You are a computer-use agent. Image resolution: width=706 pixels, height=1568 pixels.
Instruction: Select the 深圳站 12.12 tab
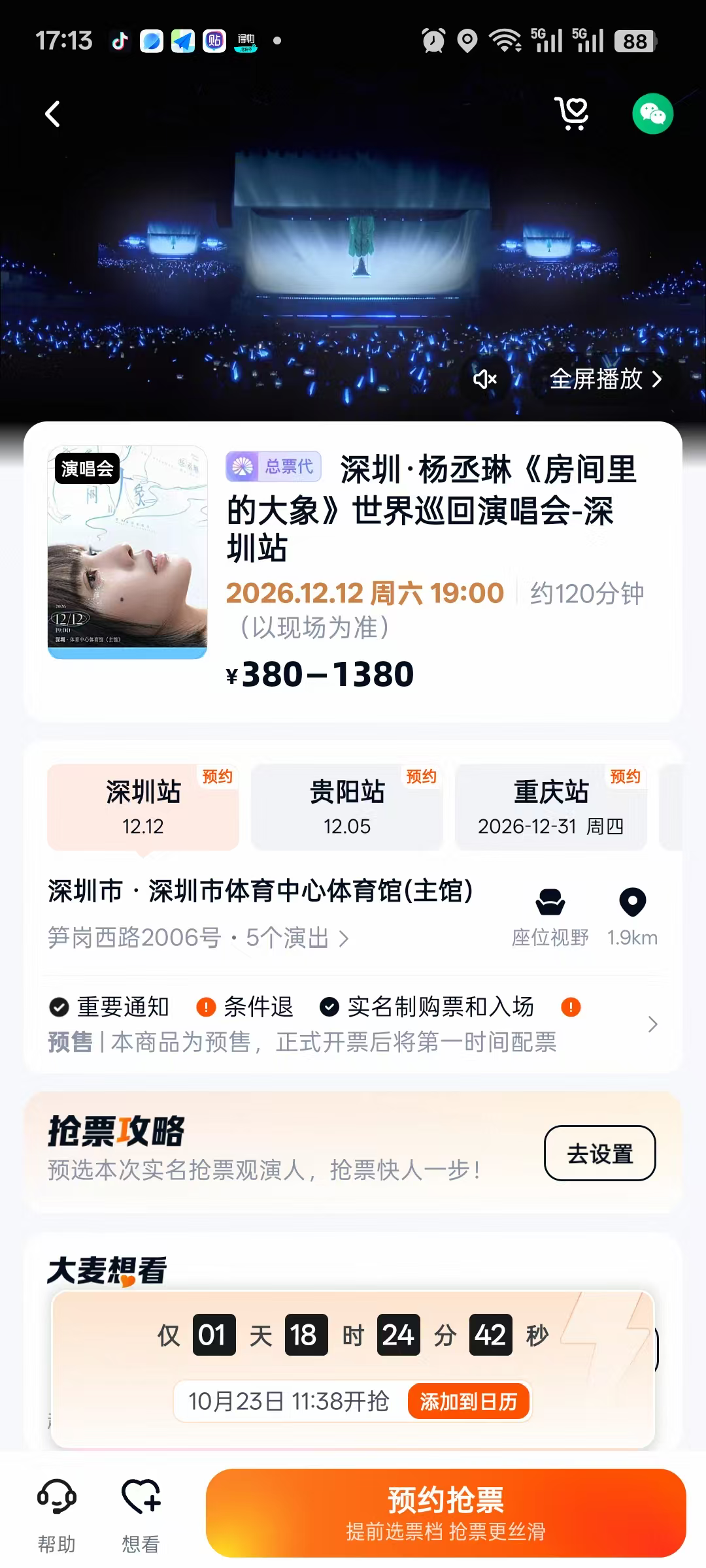coord(143,807)
